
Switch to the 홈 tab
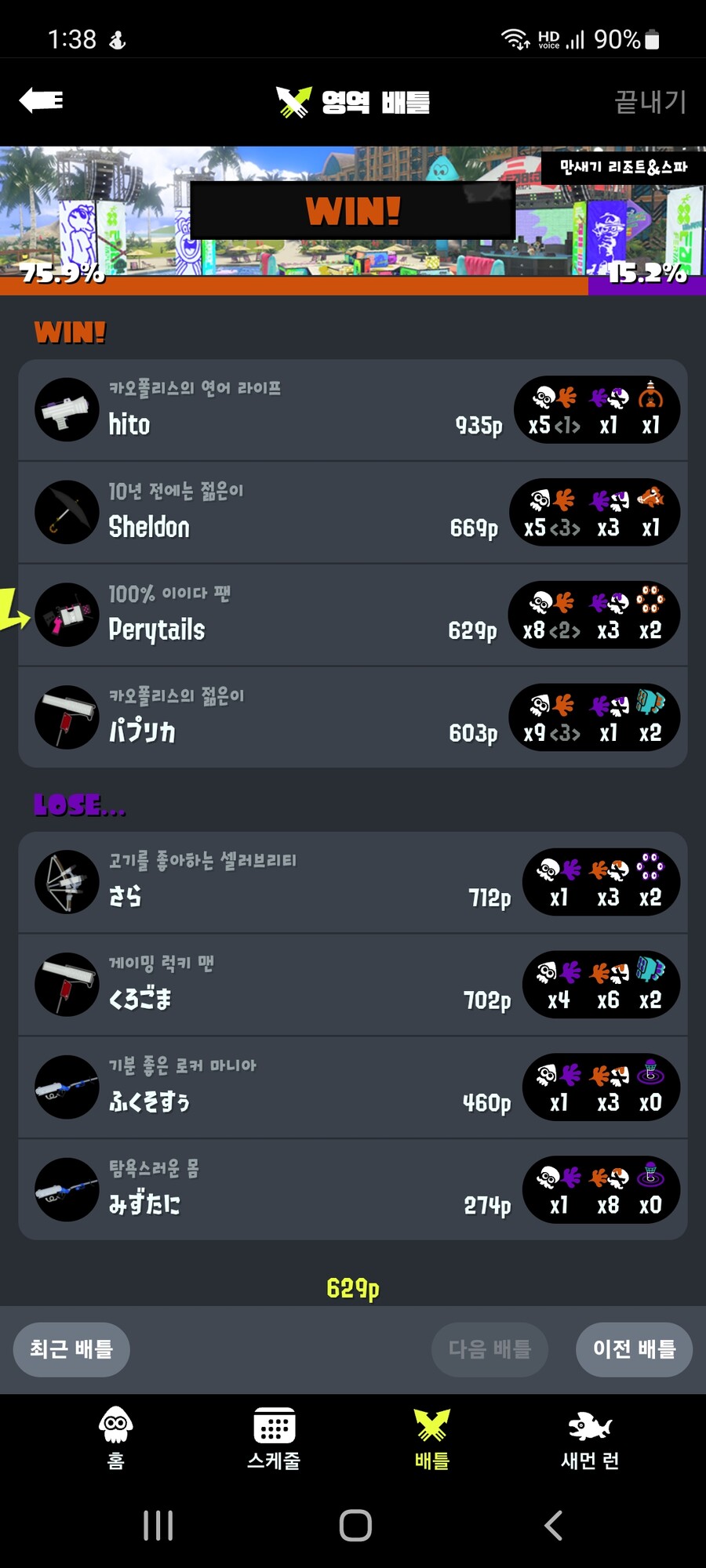(x=115, y=1439)
